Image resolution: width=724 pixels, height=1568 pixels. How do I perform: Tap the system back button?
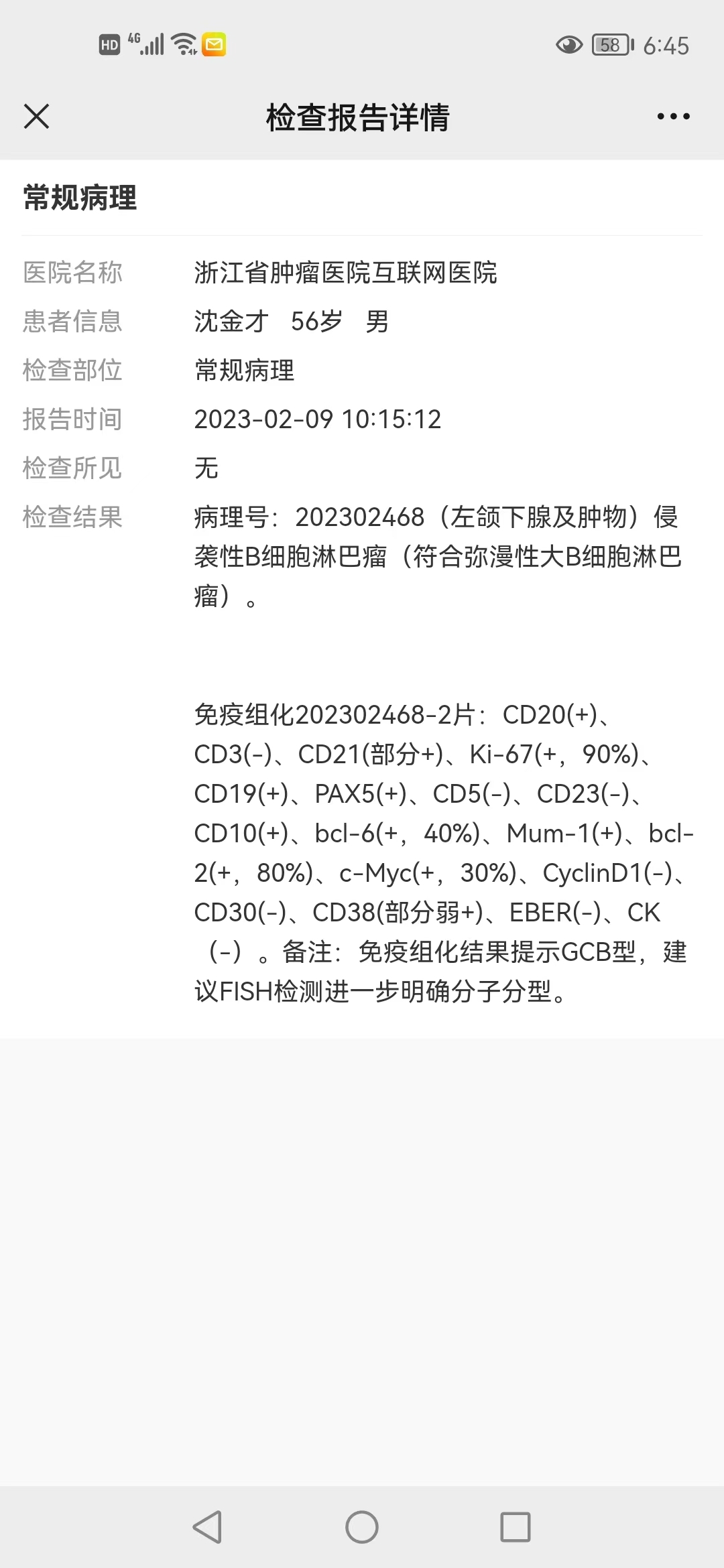207,1527
